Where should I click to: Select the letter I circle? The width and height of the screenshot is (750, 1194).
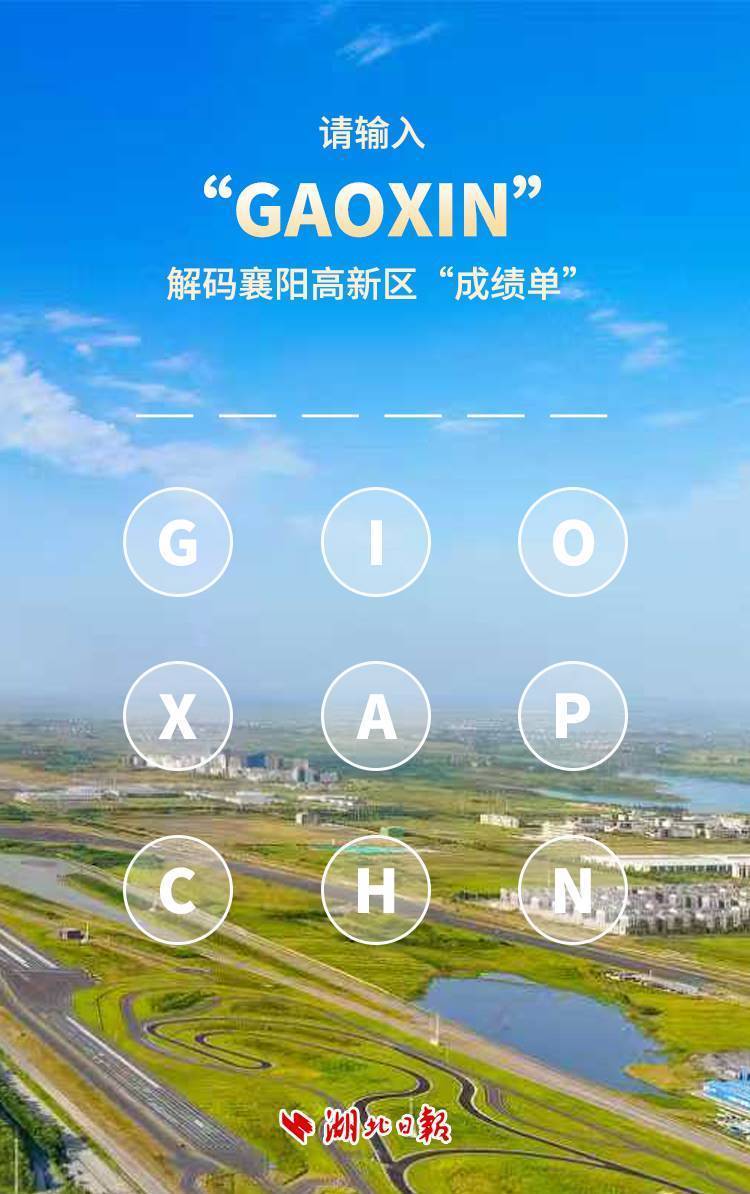click(x=375, y=542)
